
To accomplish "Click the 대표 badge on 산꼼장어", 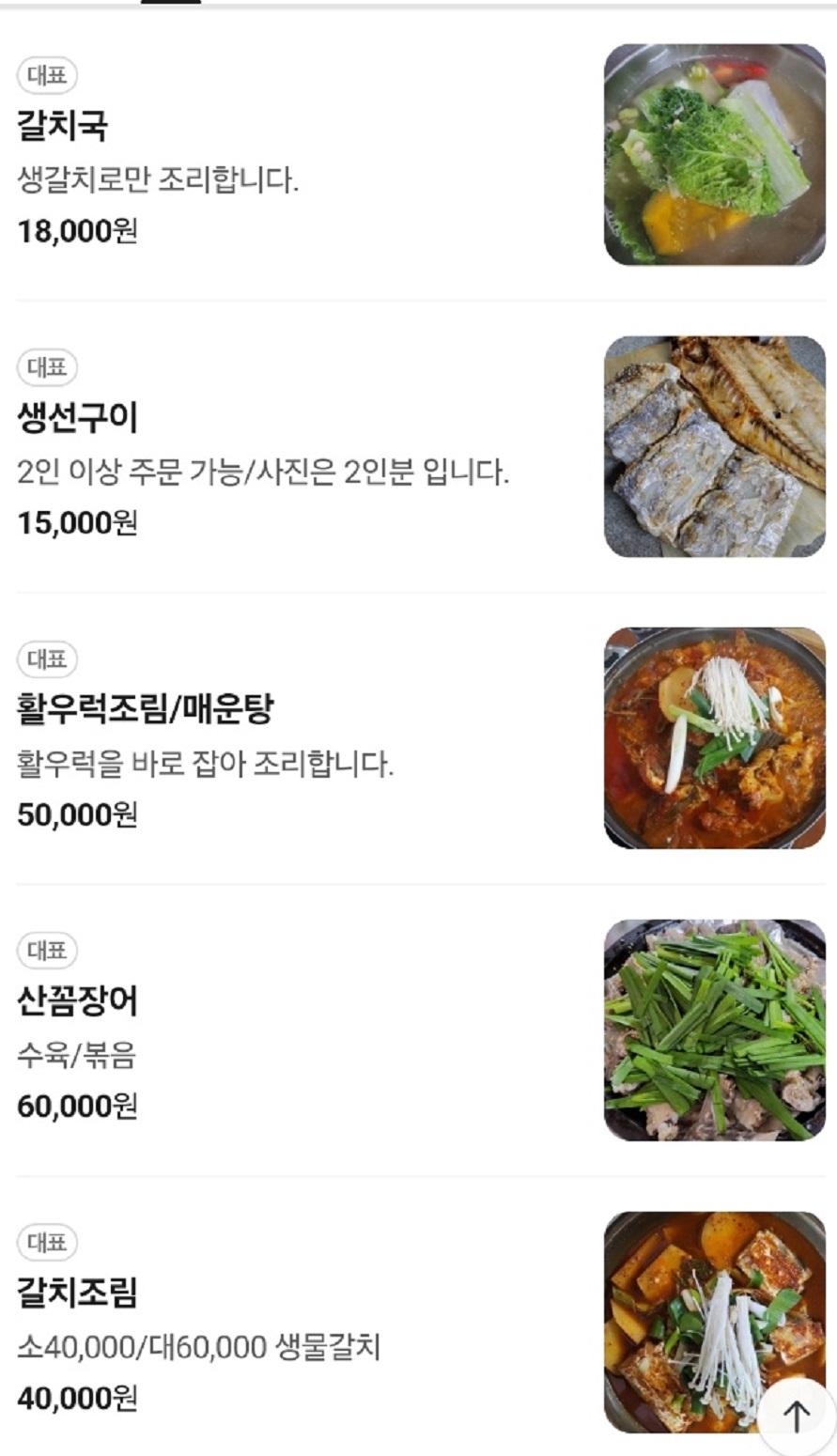I will 46,951.
